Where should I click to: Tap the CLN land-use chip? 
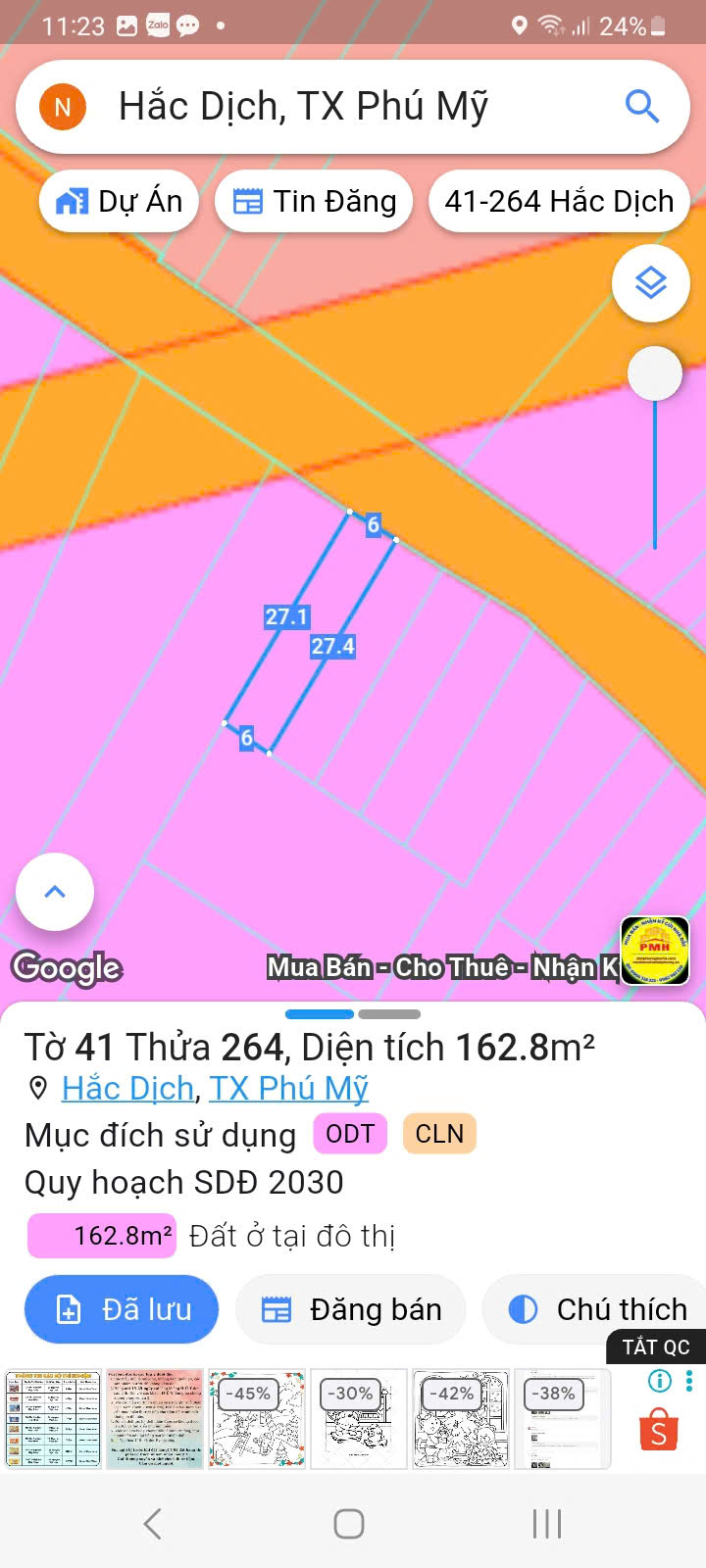(439, 1134)
